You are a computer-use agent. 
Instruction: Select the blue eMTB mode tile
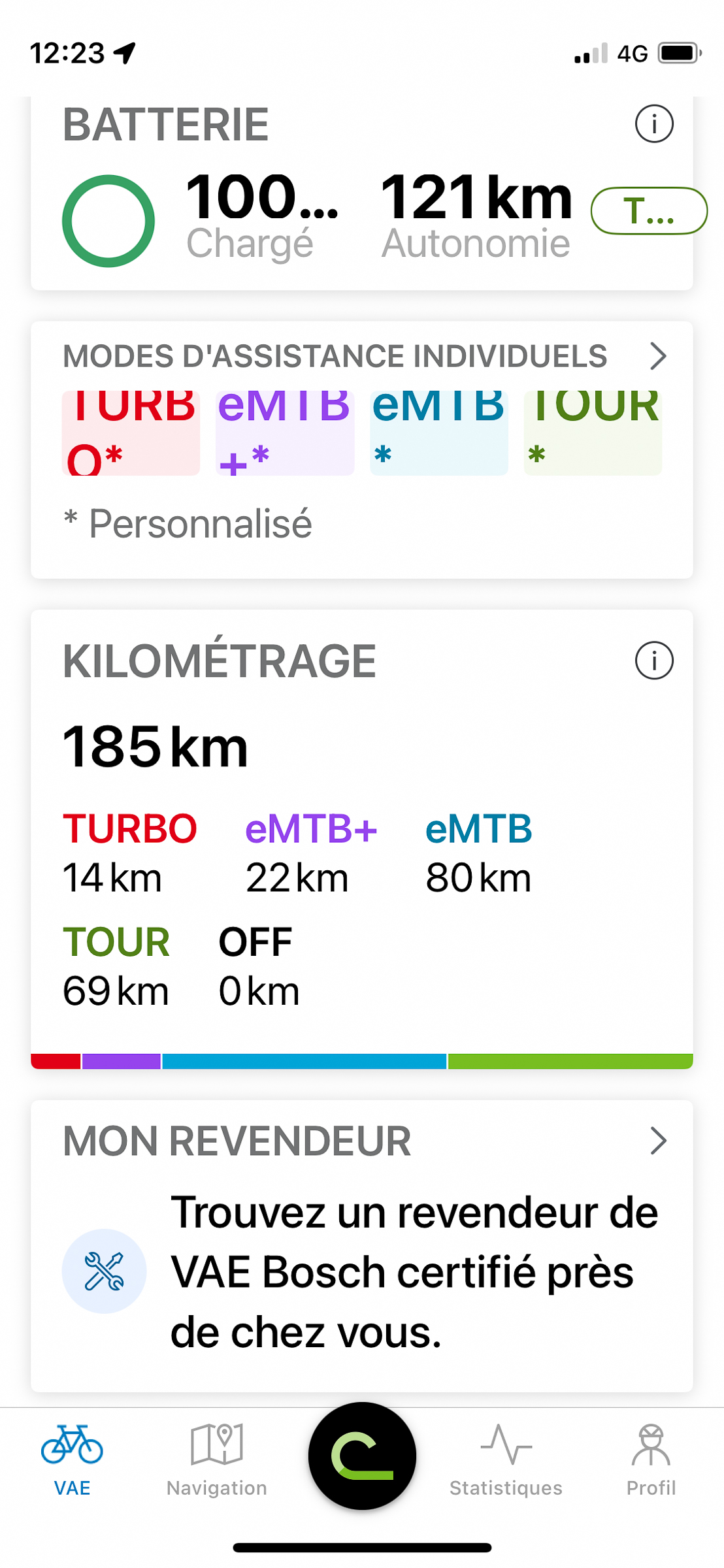pos(439,433)
